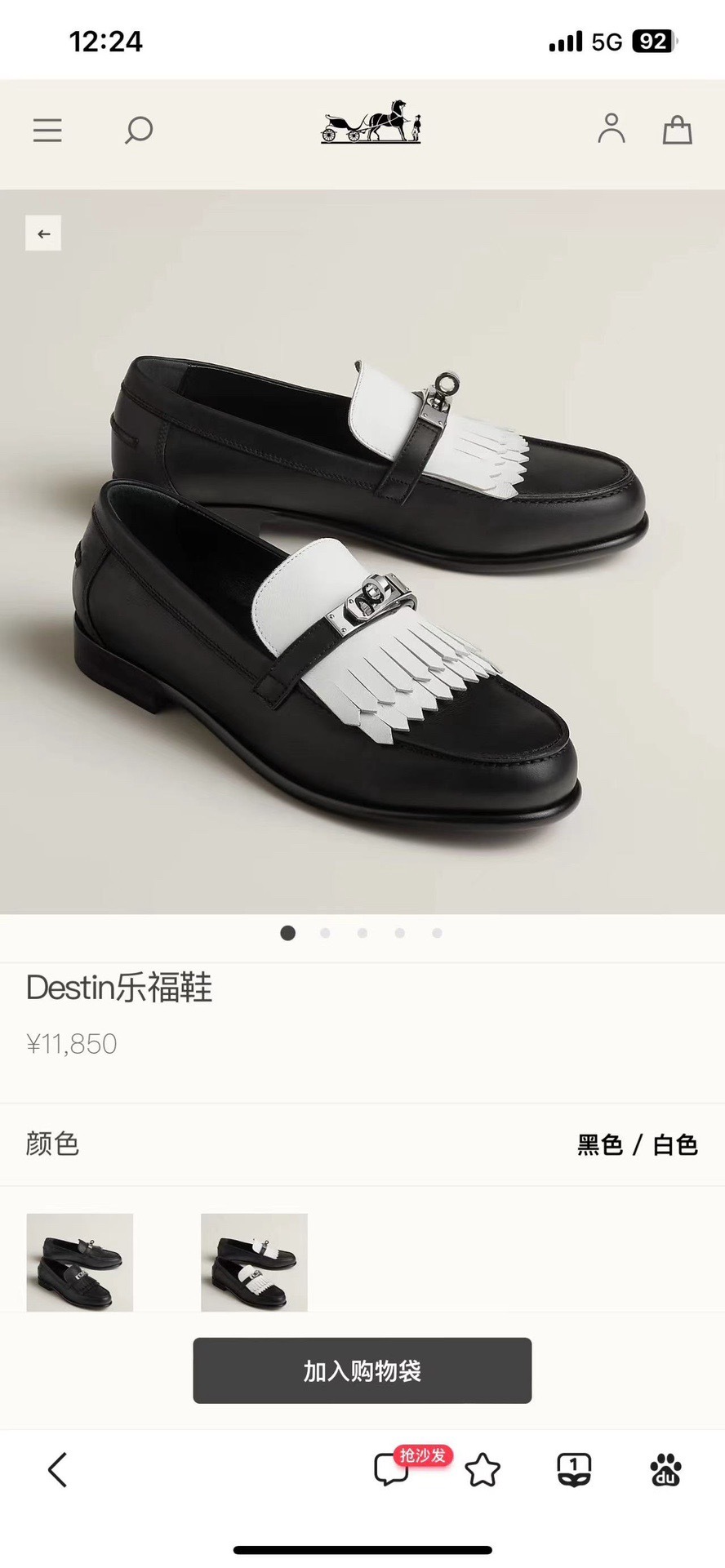The image size is (725, 1568).
Task: Tap the back arrow on product image
Action: (x=43, y=234)
